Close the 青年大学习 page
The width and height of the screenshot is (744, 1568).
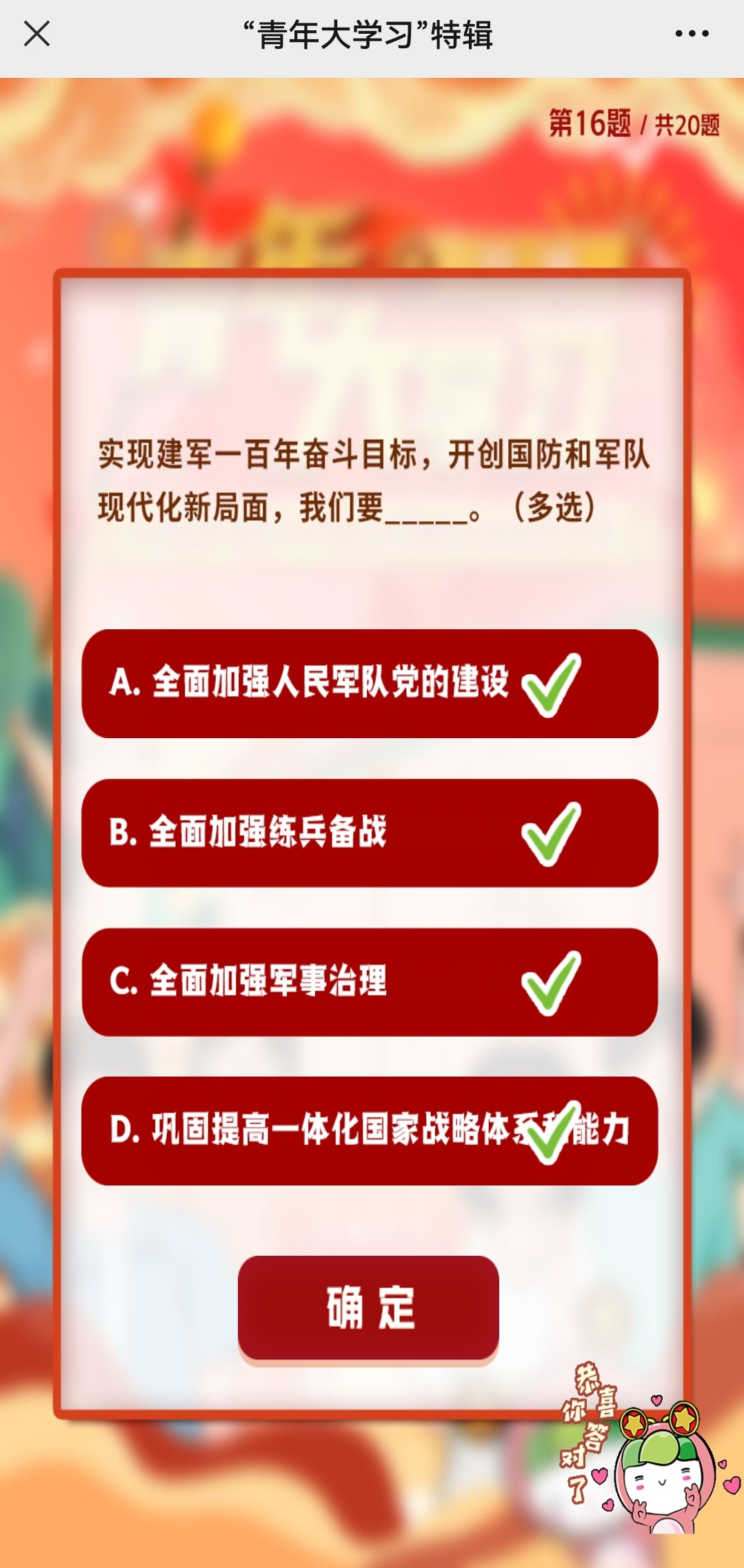coord(37,34)
